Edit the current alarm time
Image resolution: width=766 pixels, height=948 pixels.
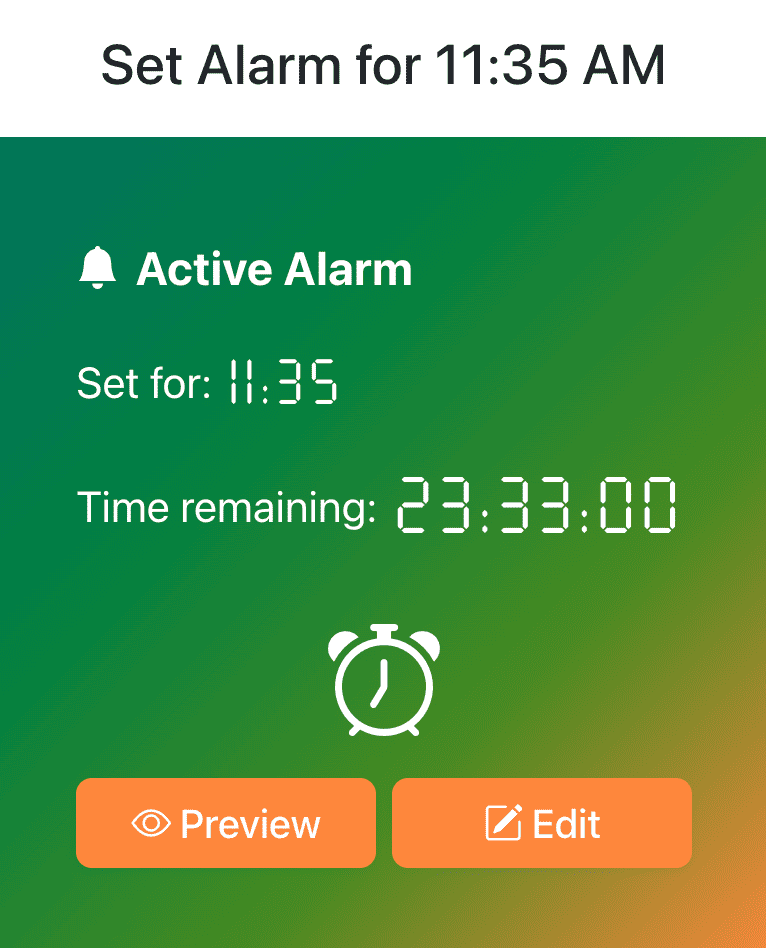[541, 823]
